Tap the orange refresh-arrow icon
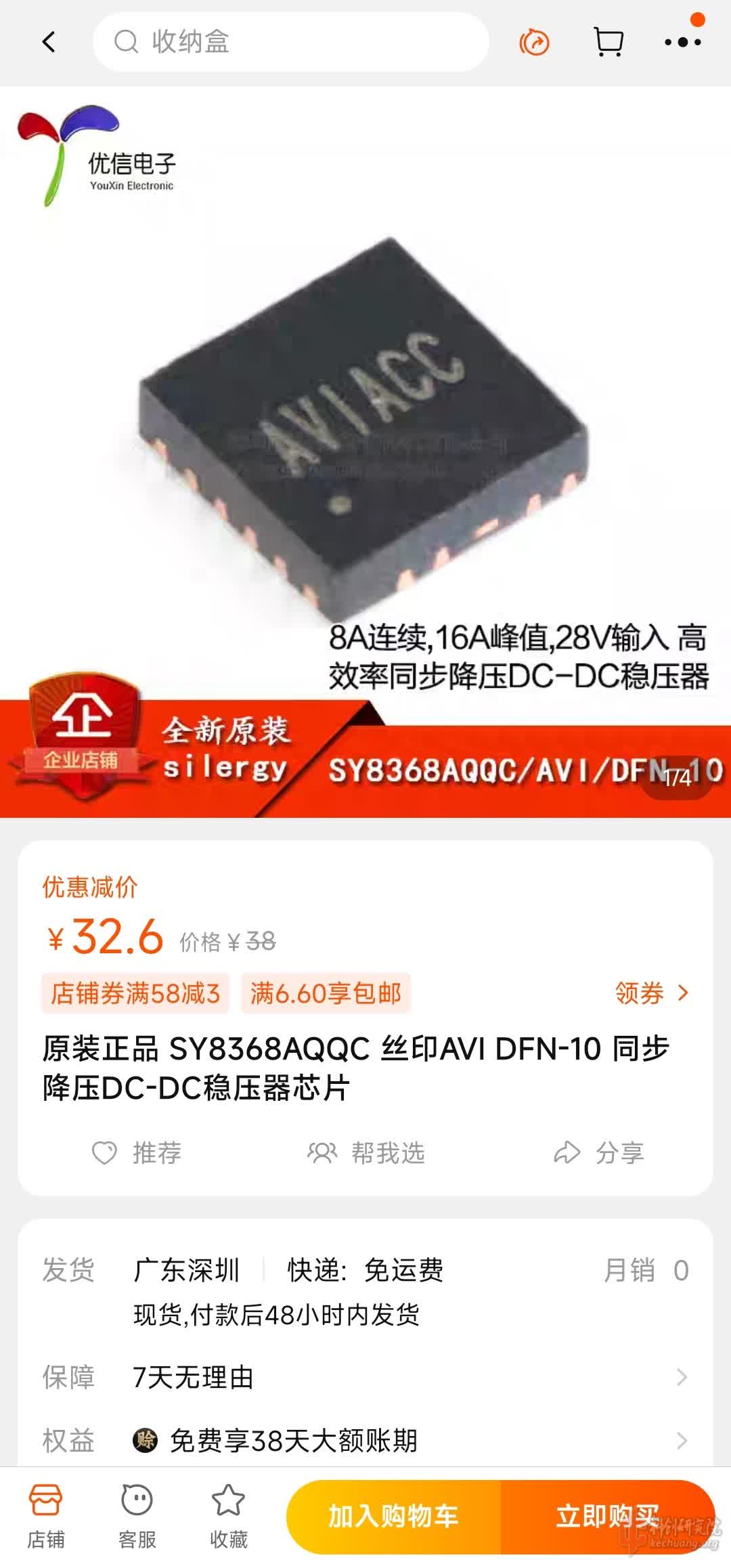This screenshot has height=1568, width=731. [x=534, y=42]
